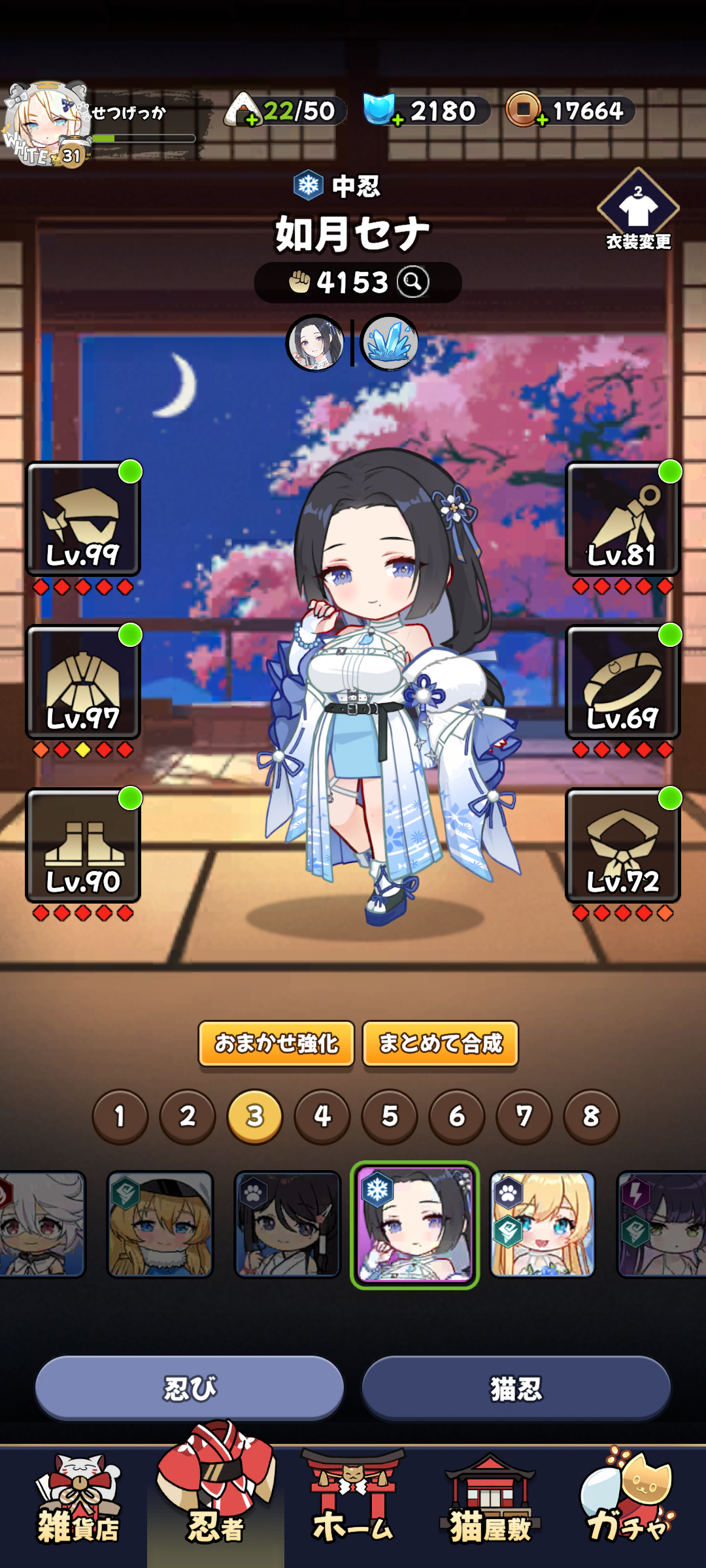
Task: Tap まとめて合成 bulk synthesis button
Action: point(441,1043)
